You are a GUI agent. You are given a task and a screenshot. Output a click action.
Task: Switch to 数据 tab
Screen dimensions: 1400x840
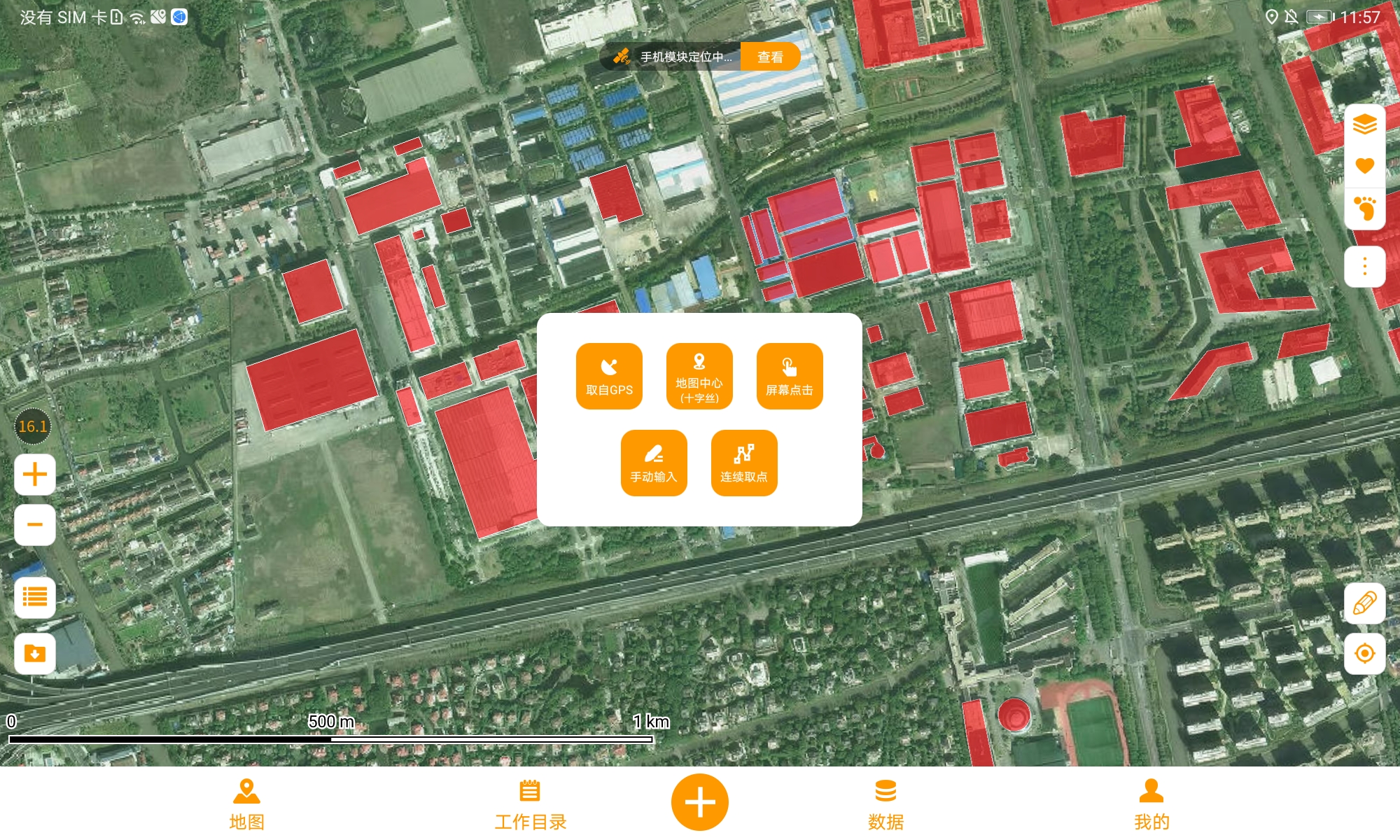(885, 804)
